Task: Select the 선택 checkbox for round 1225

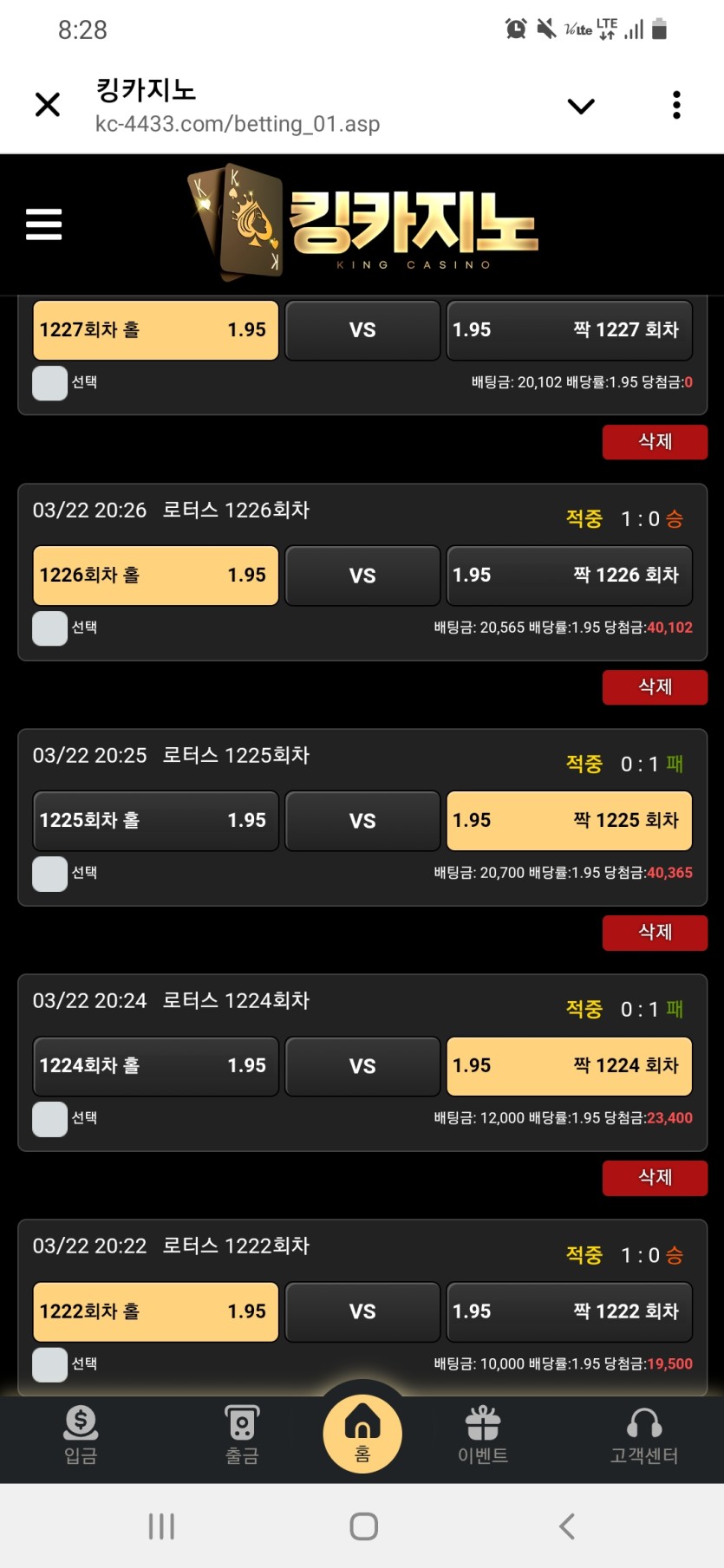Action: [x=49, y=873]
